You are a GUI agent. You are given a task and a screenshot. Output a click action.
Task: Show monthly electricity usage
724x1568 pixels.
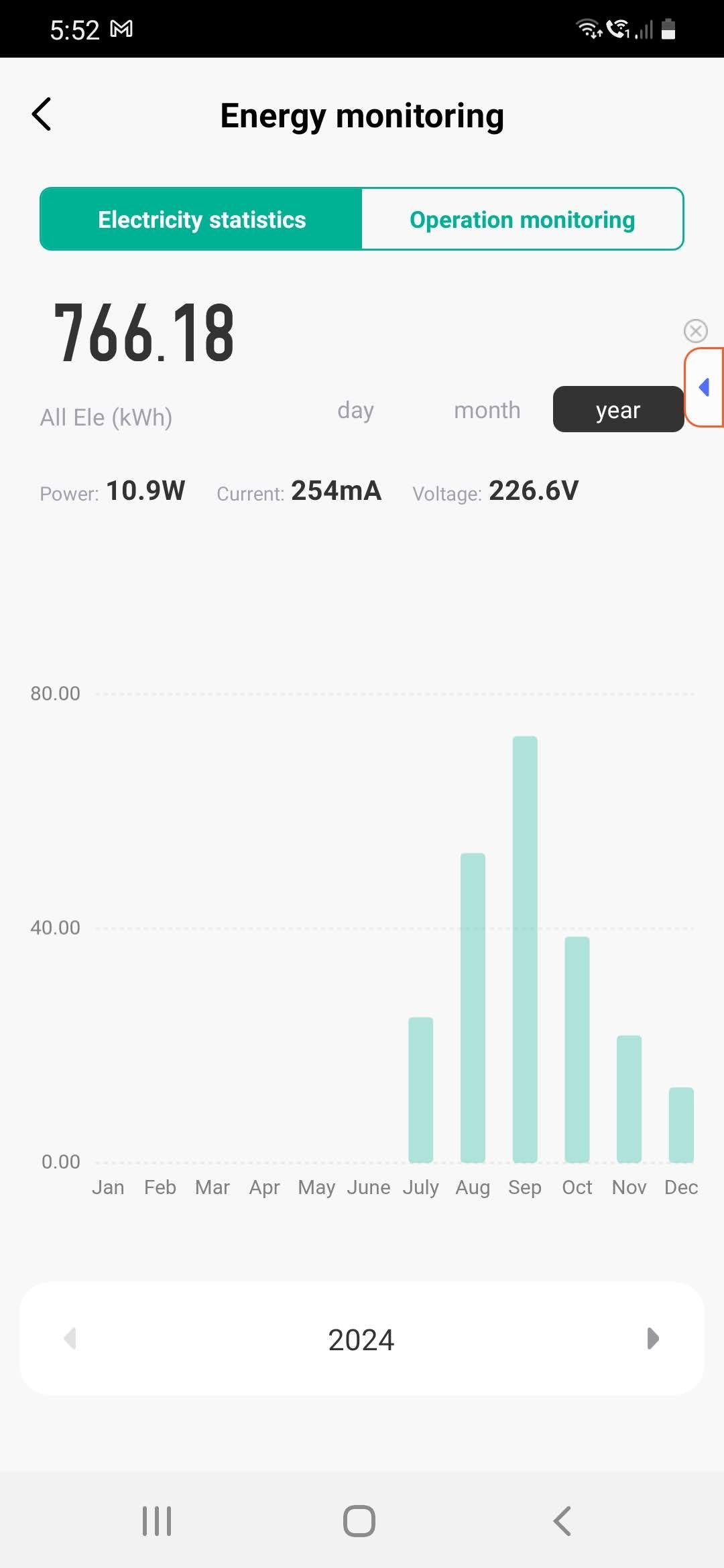click(487, 410)
